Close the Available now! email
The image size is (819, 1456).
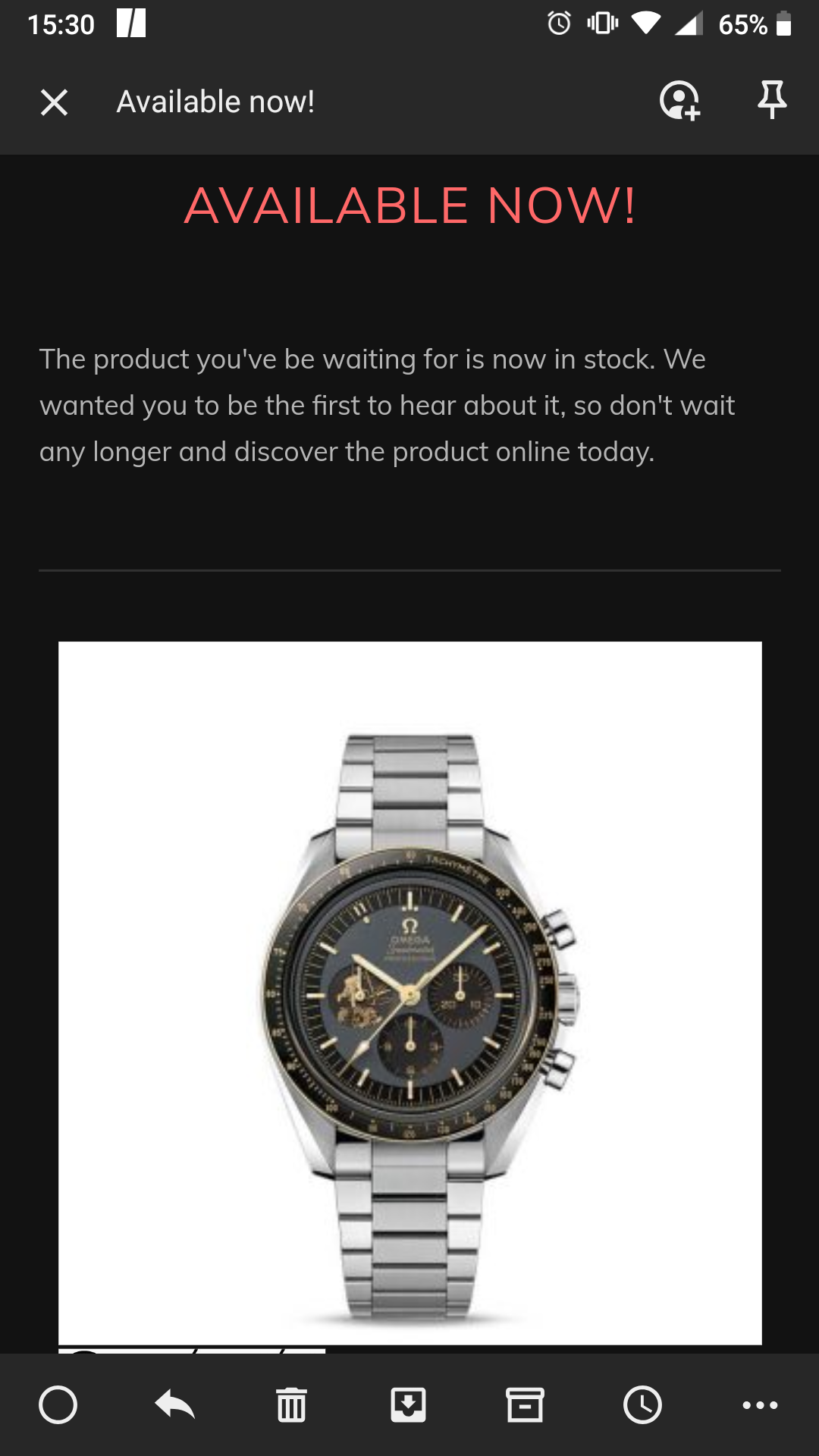click(54, 102)
